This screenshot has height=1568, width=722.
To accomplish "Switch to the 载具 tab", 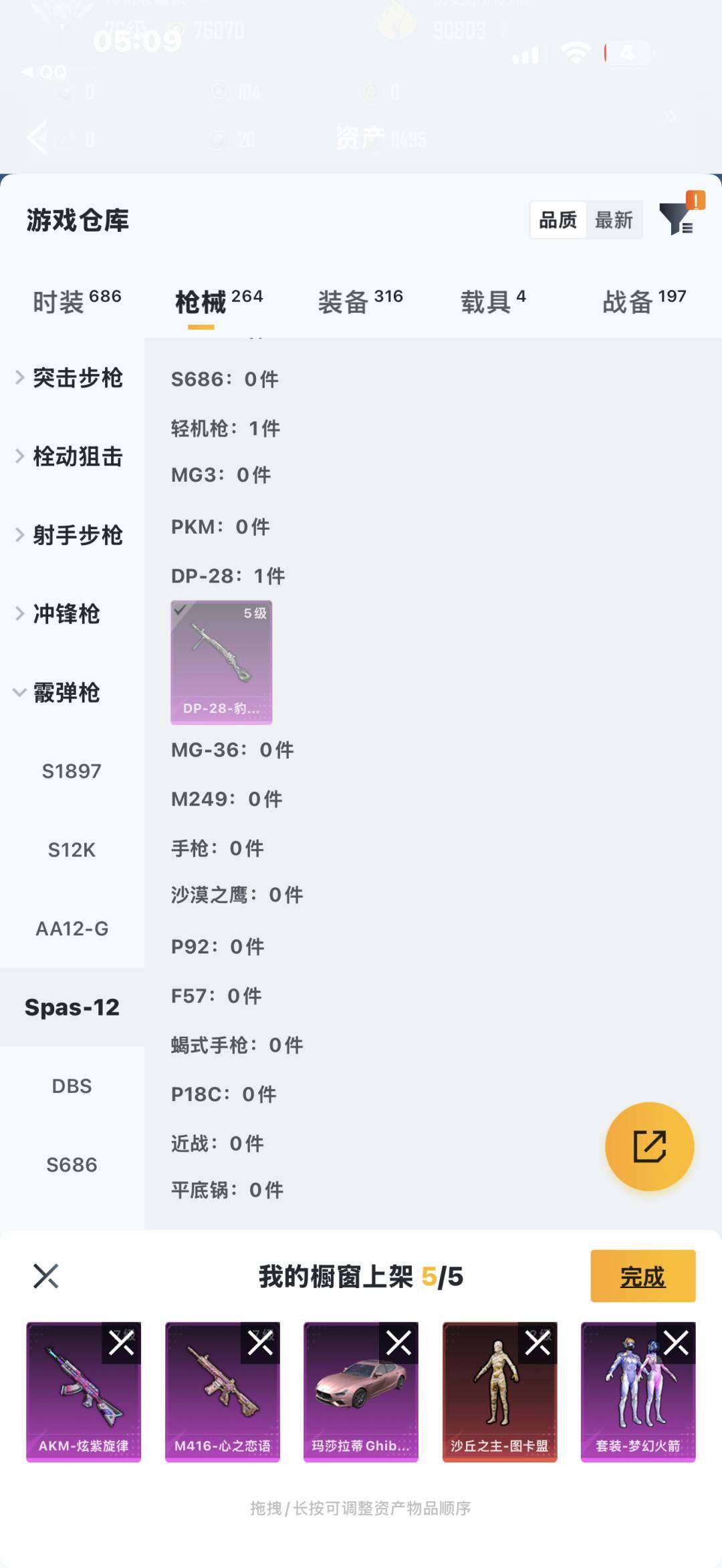I will coord(493,301).
